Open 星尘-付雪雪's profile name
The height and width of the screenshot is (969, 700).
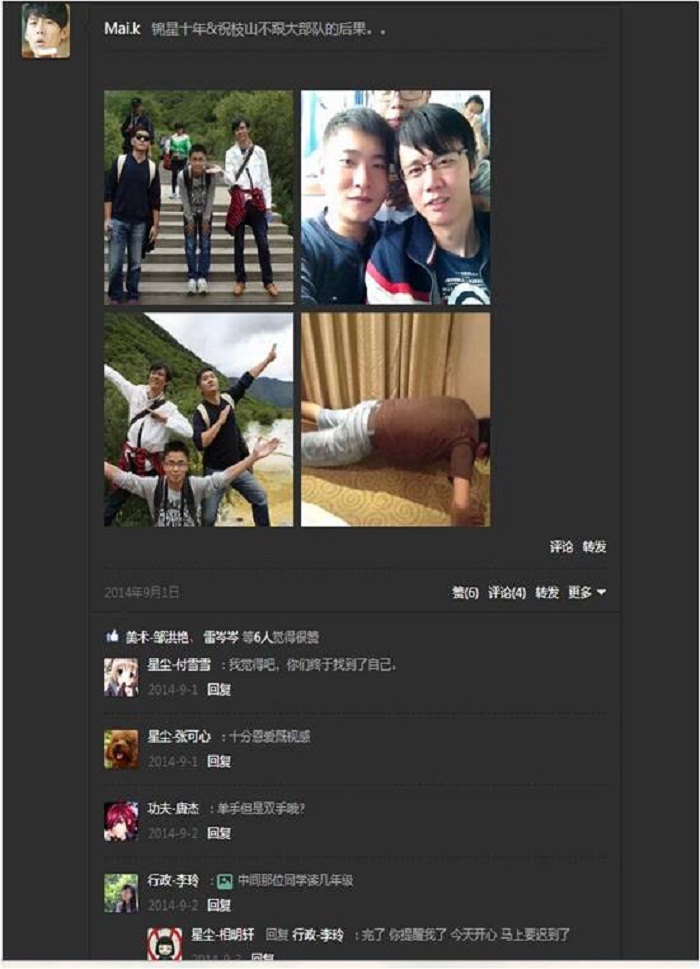[179, 665]
